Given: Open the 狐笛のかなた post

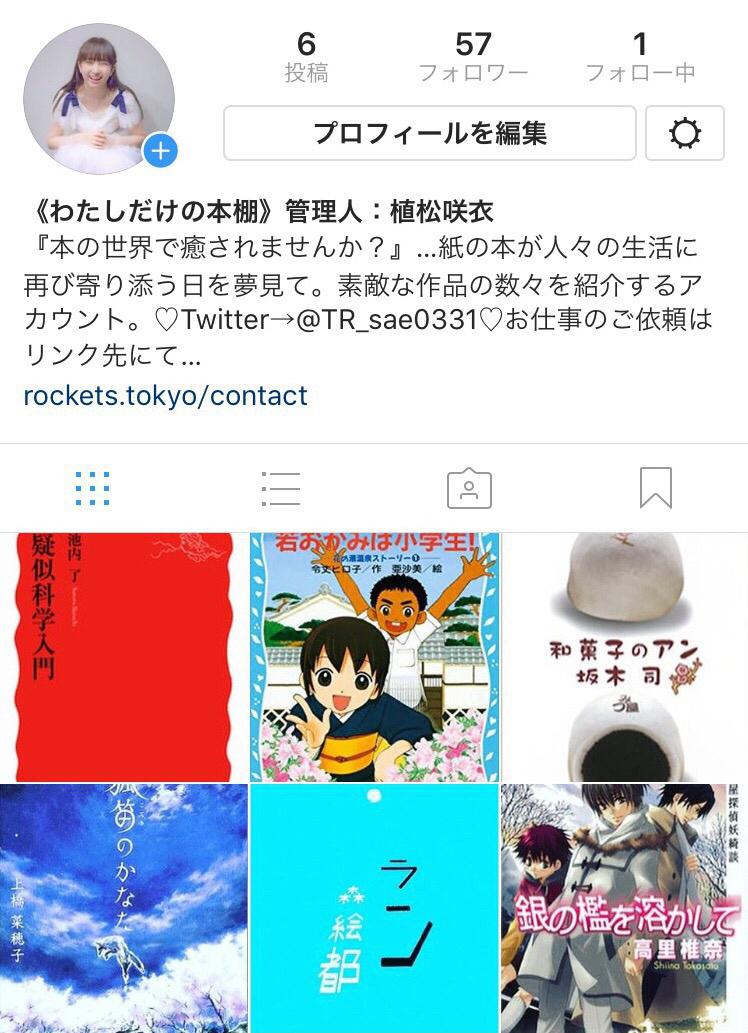Looking at the screenshot, I should pyautogui.click(x=123, y=908).
